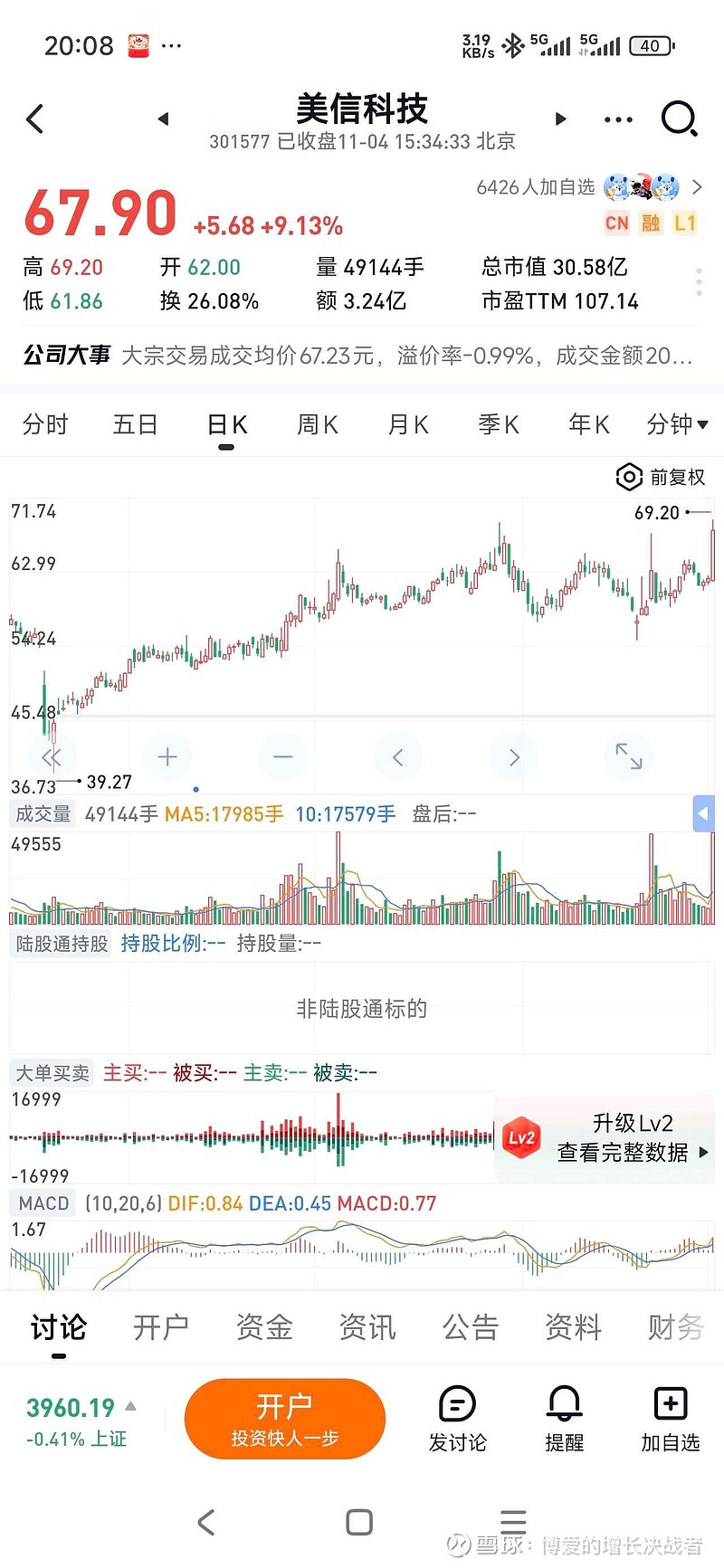Tap the search magnifier icon
The width and height of the screenshot is (724, 1568).
pyautogui.click(x=679, y=119)
